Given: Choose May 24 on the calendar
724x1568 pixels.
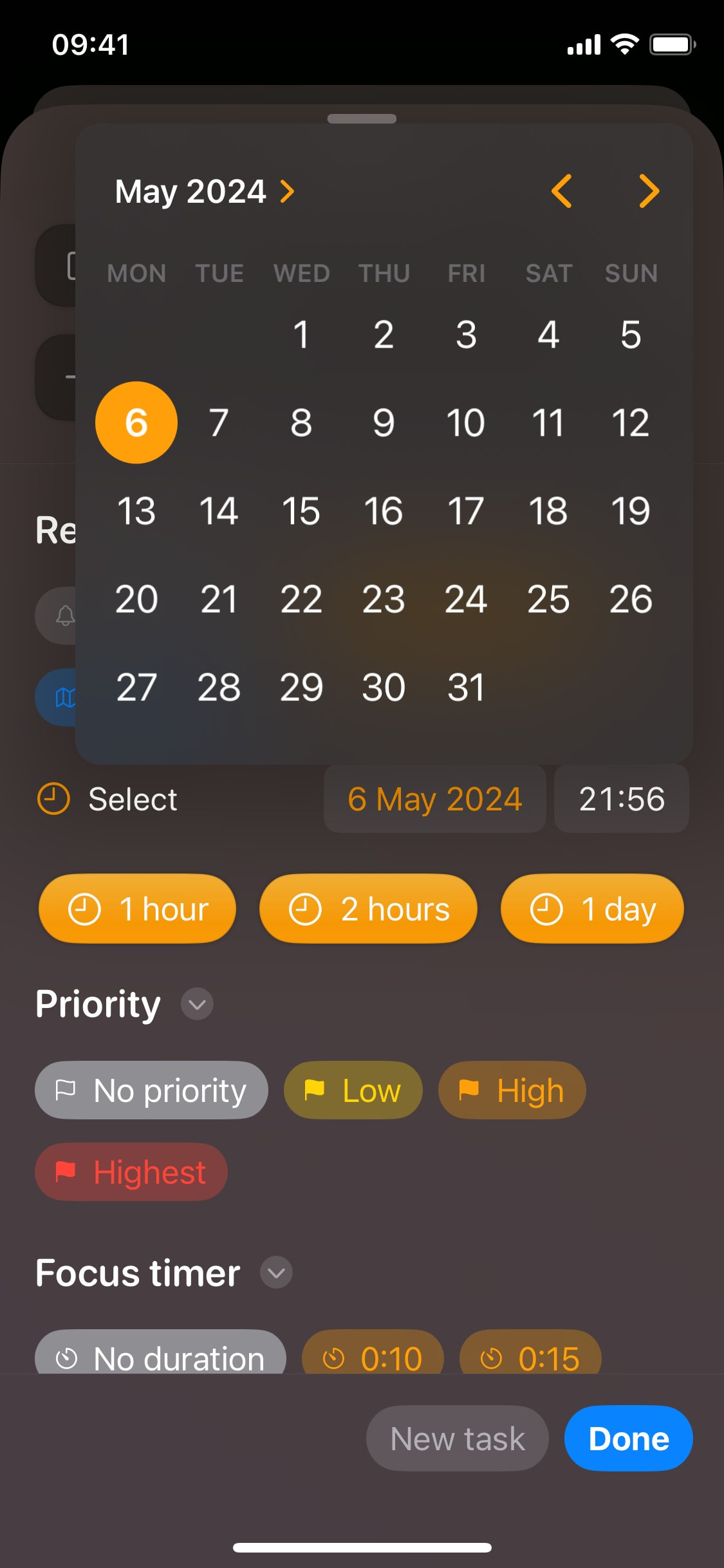Looking at the screenshot, I should [466, 599].
